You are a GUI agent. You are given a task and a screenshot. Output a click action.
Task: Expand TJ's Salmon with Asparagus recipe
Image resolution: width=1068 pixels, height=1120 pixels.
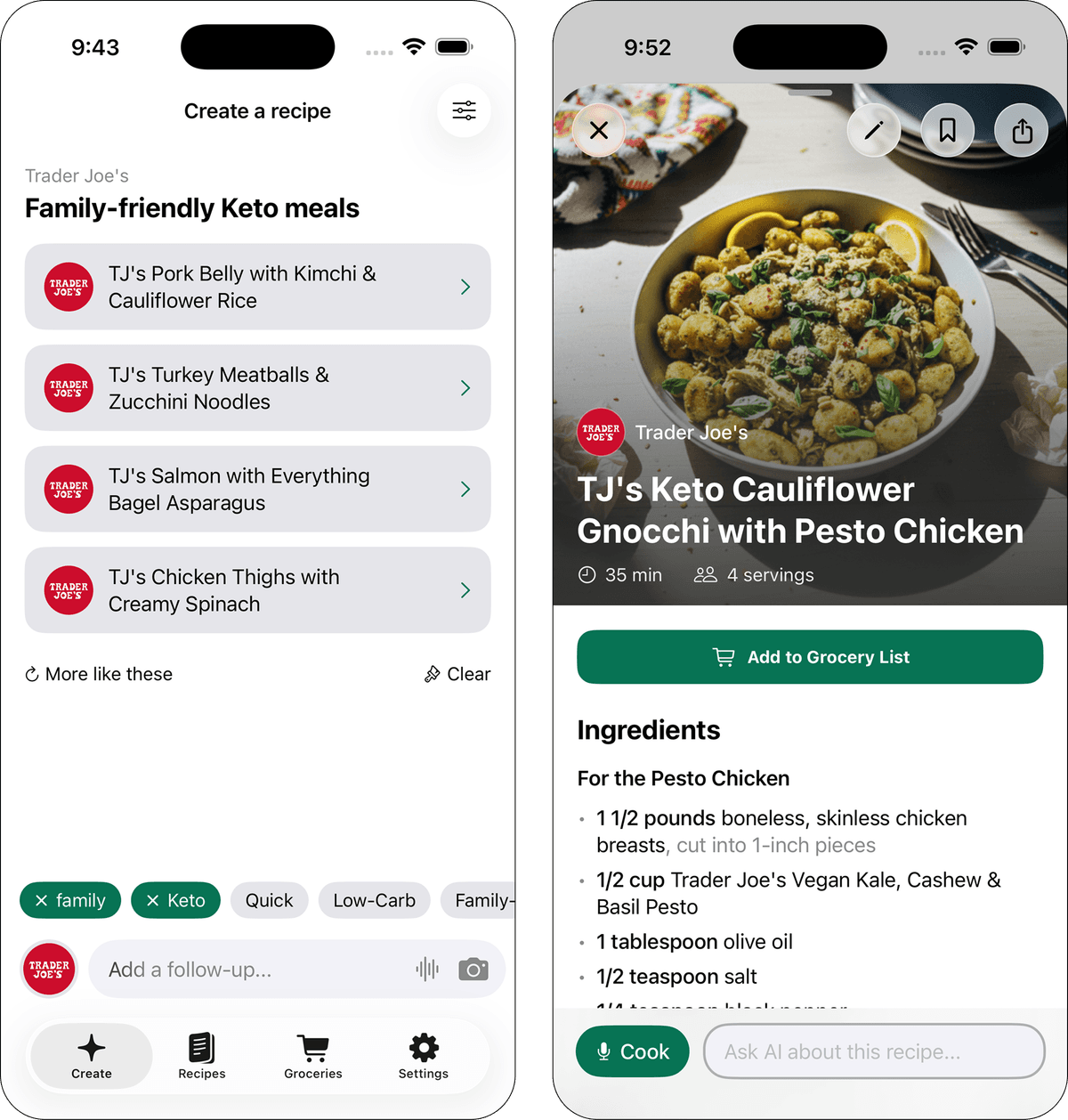[x=465, y=489]
